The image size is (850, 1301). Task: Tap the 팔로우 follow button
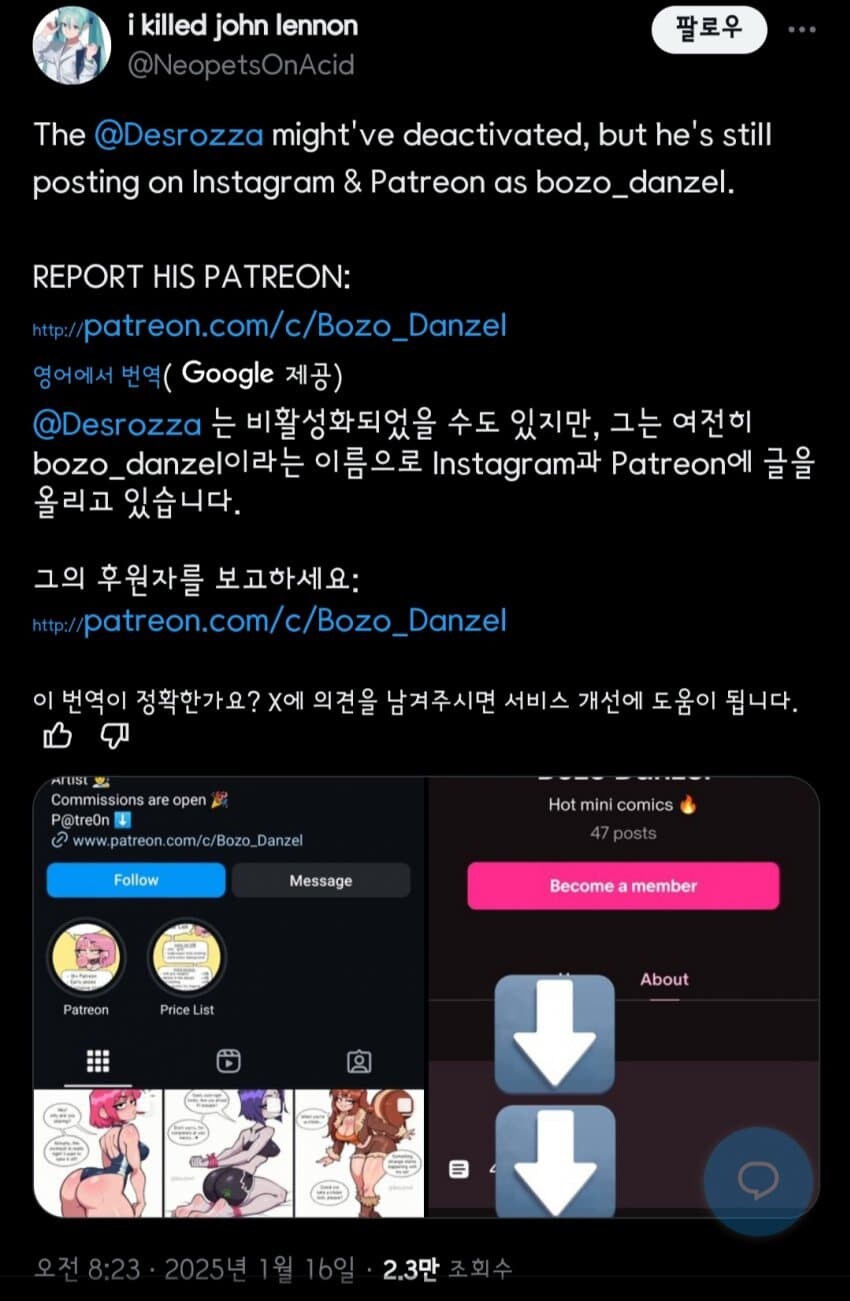[708, 29]
